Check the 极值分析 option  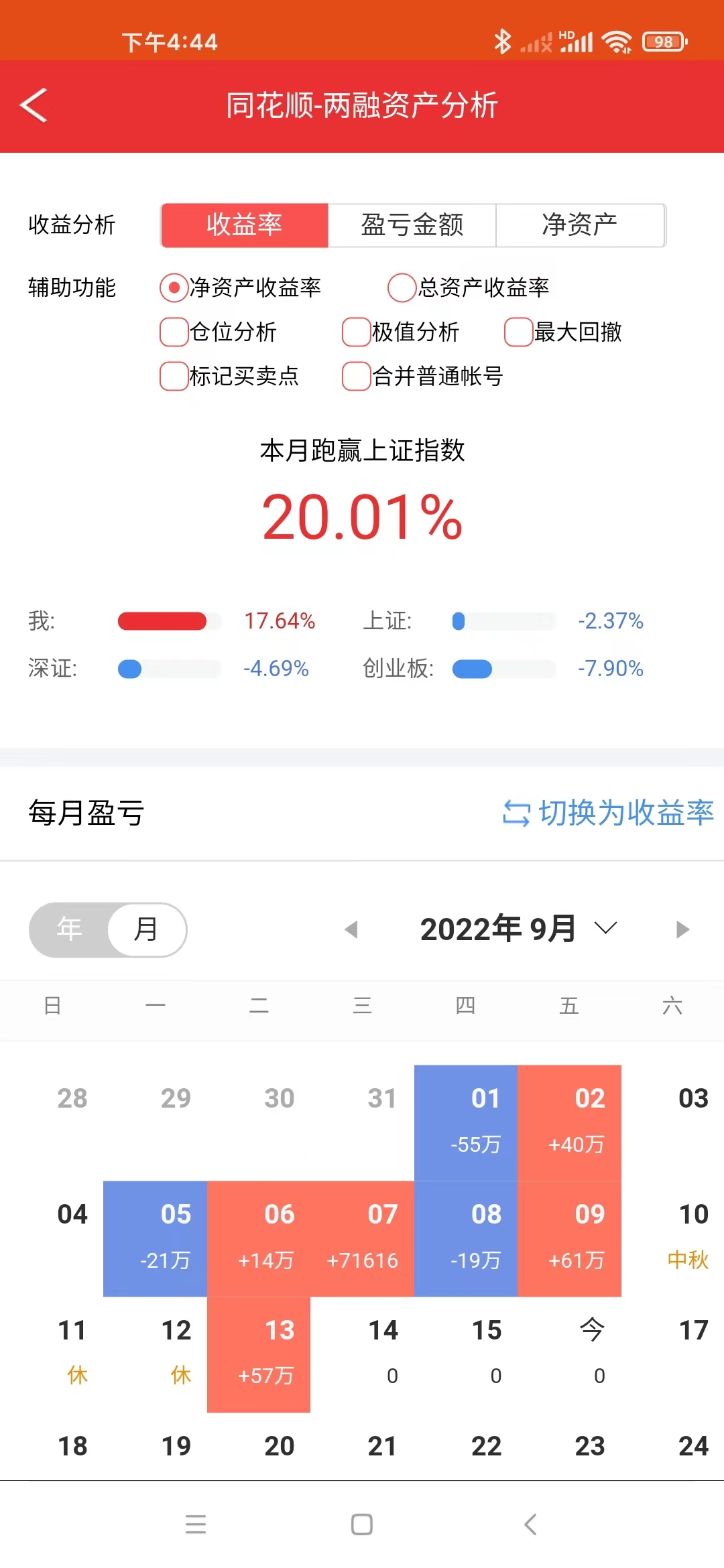tap(356, 332)
